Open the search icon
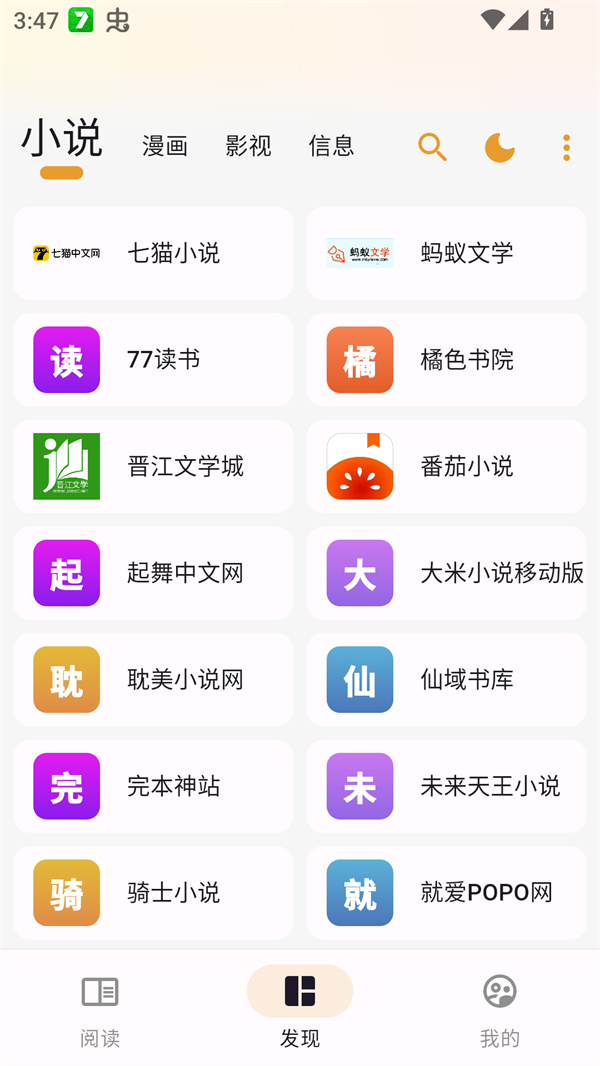This screenshot has width=600, height=1066. click(432, 147)
